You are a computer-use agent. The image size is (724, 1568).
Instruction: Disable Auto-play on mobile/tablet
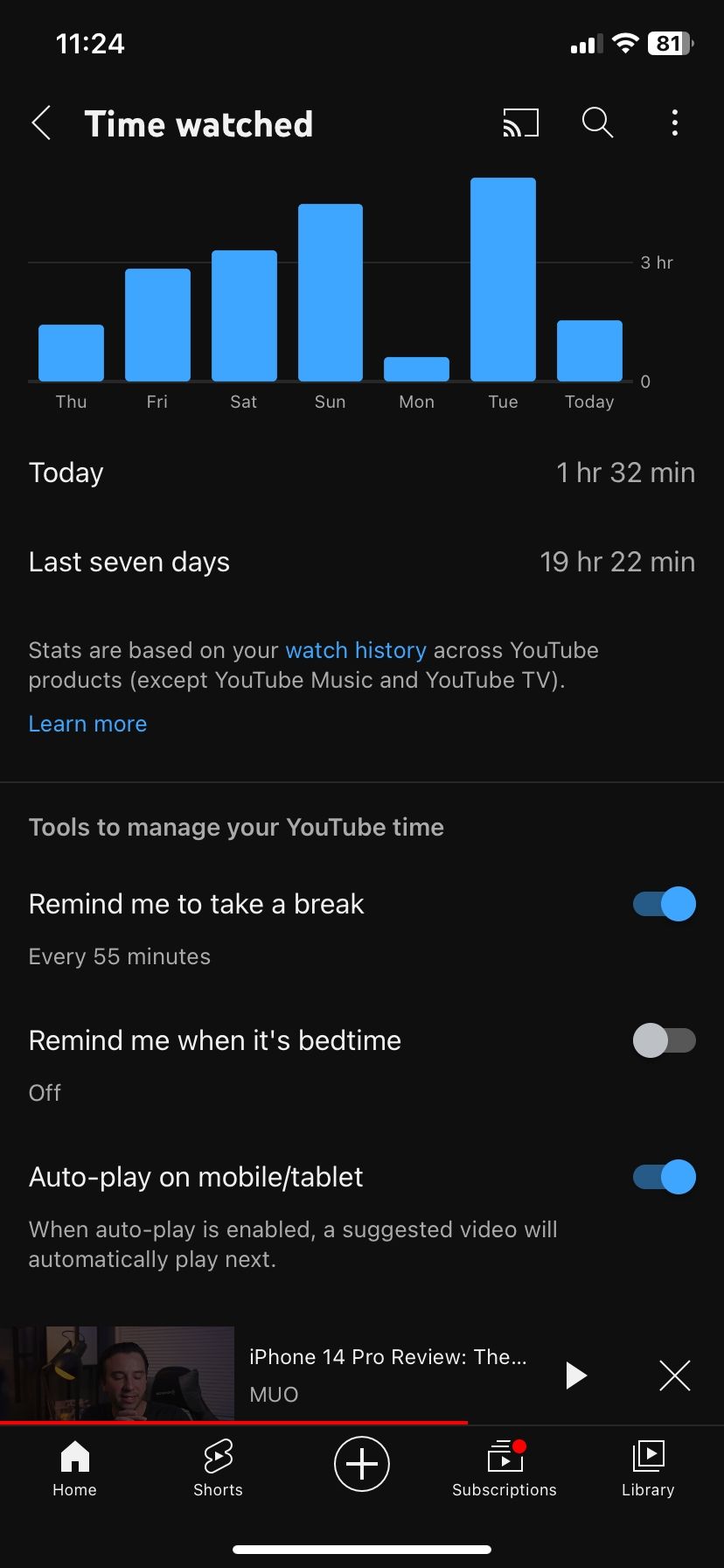click(664, 1177)
